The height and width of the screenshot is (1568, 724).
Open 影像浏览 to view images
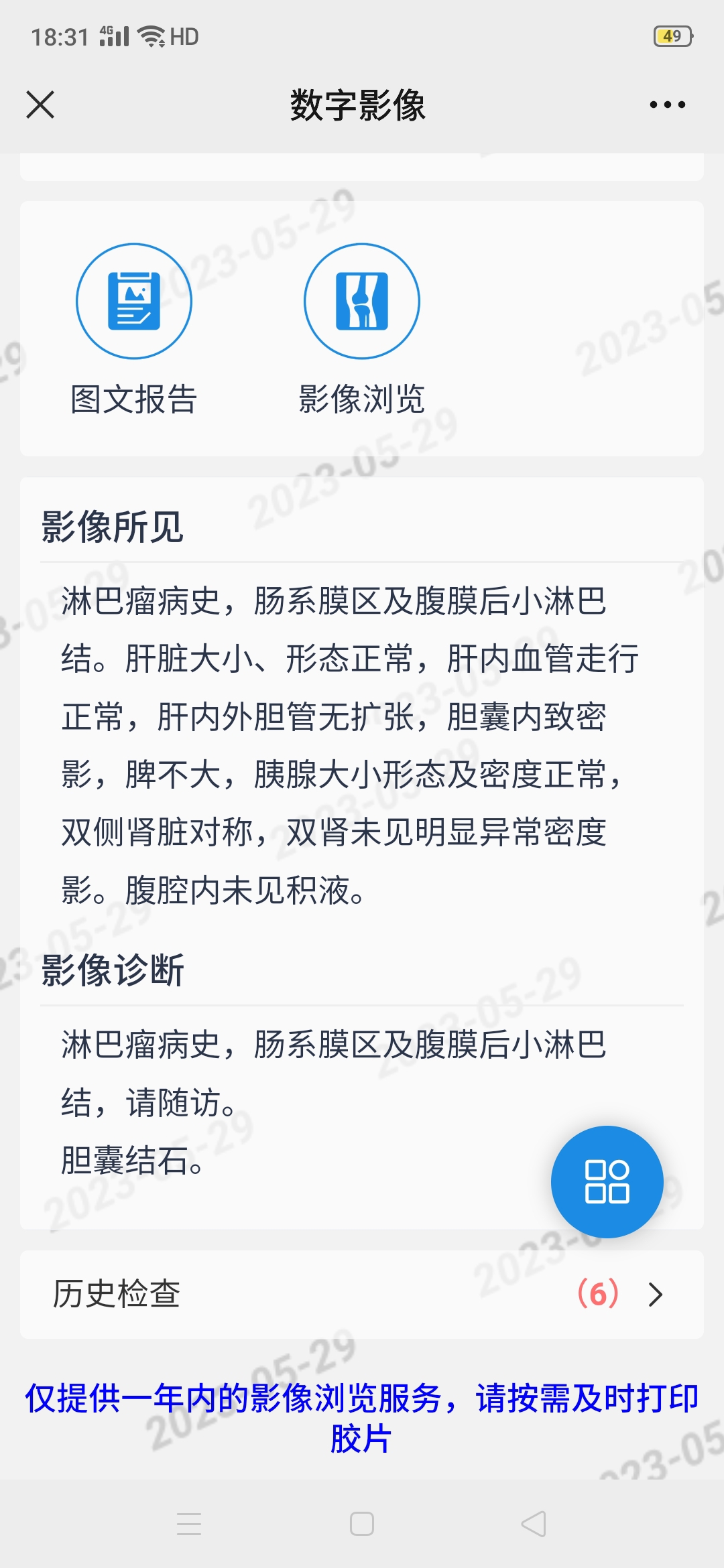362,329
